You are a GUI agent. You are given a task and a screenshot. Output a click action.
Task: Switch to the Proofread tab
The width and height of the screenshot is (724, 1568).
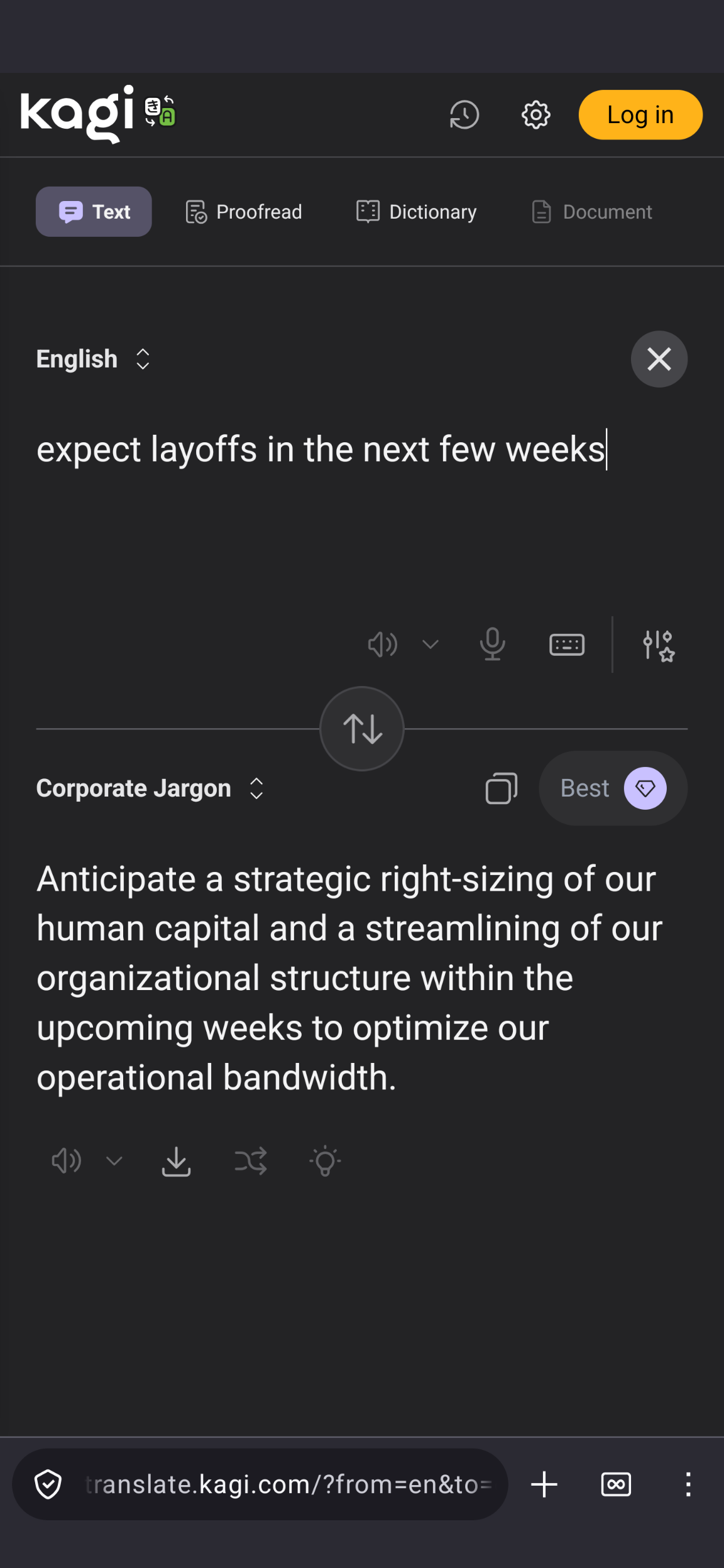point(244,212)
